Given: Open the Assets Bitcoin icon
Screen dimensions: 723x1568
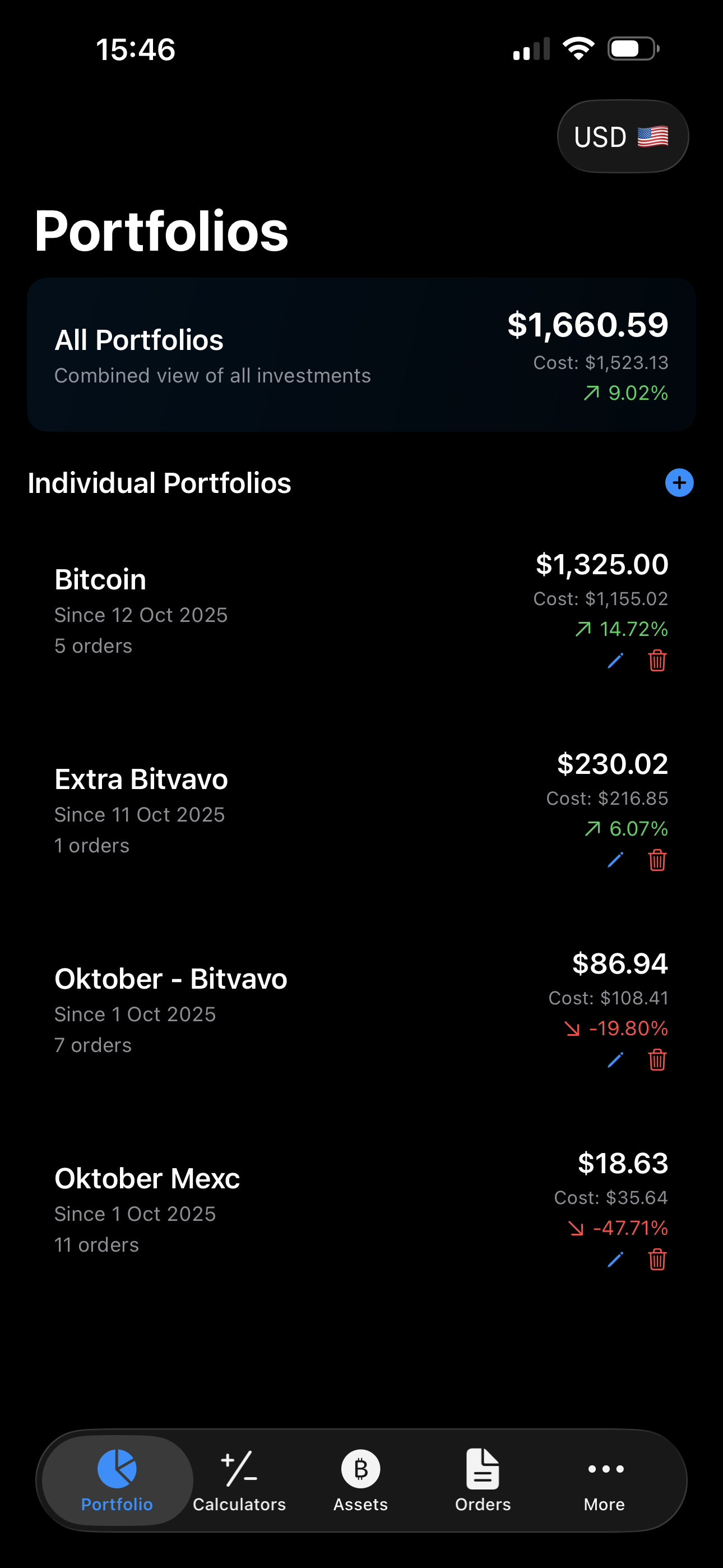Looking at the screenshot, I should coord(360,1468).
